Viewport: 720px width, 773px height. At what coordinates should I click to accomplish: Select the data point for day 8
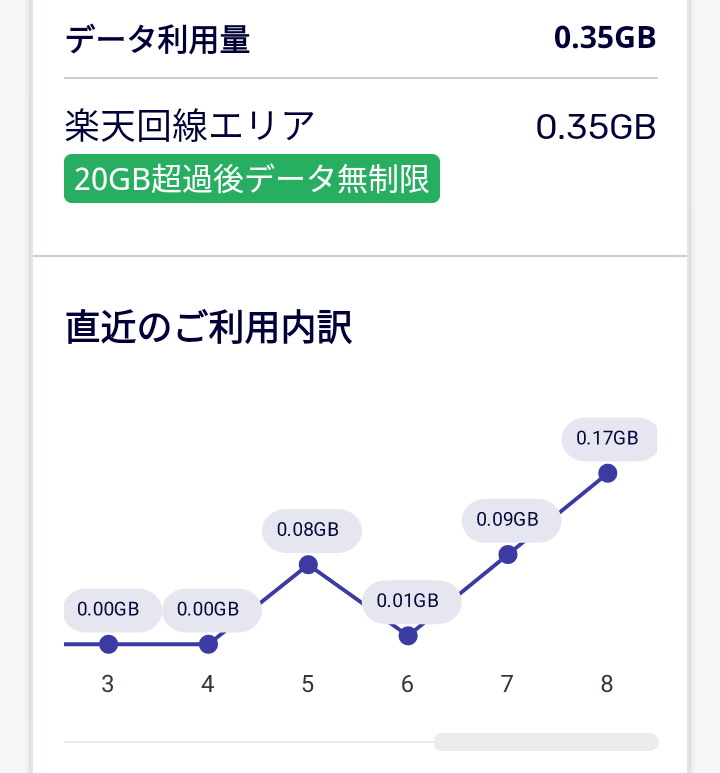[609, 472]
